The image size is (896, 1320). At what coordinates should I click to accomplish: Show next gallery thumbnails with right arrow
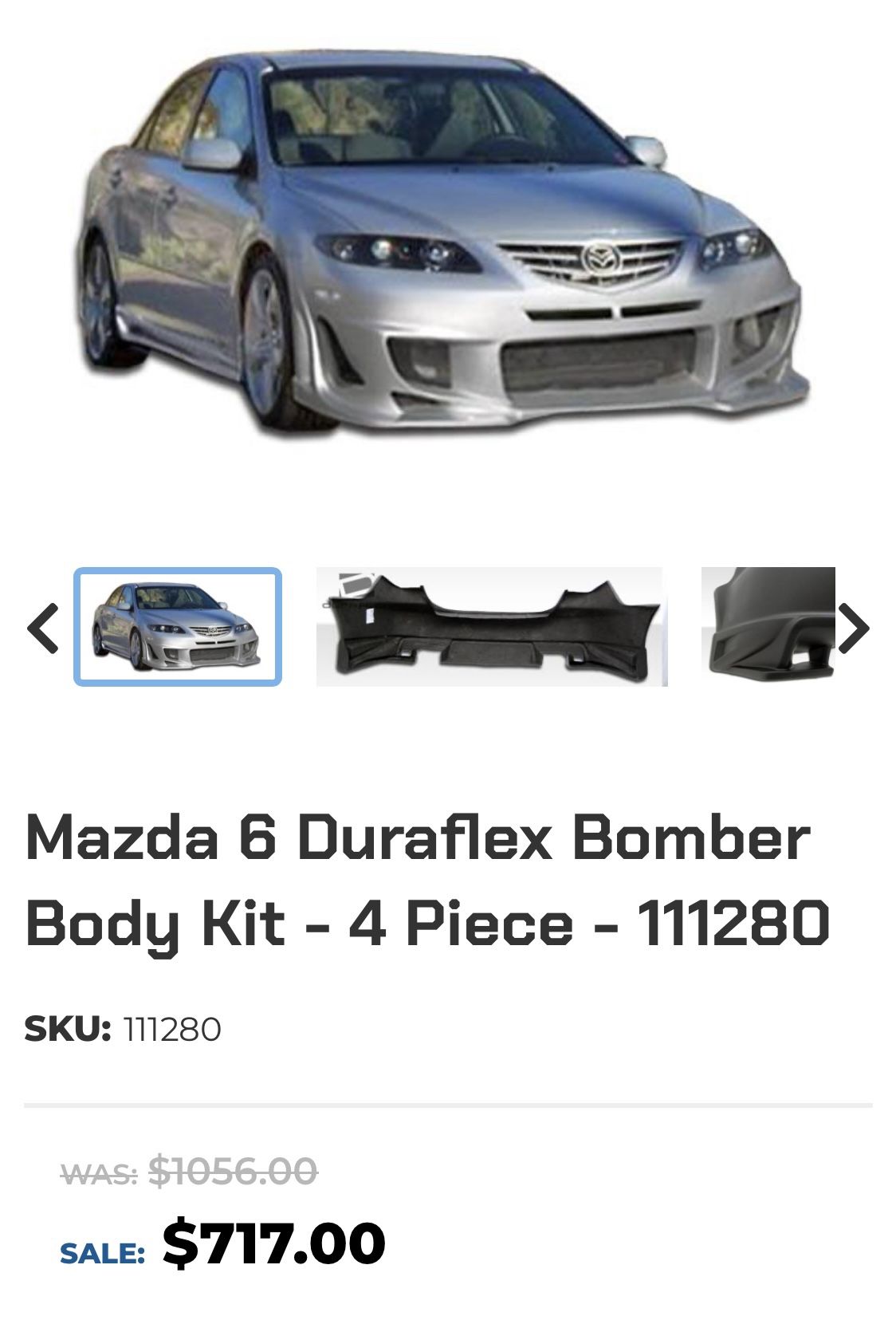tap(853, 628)
